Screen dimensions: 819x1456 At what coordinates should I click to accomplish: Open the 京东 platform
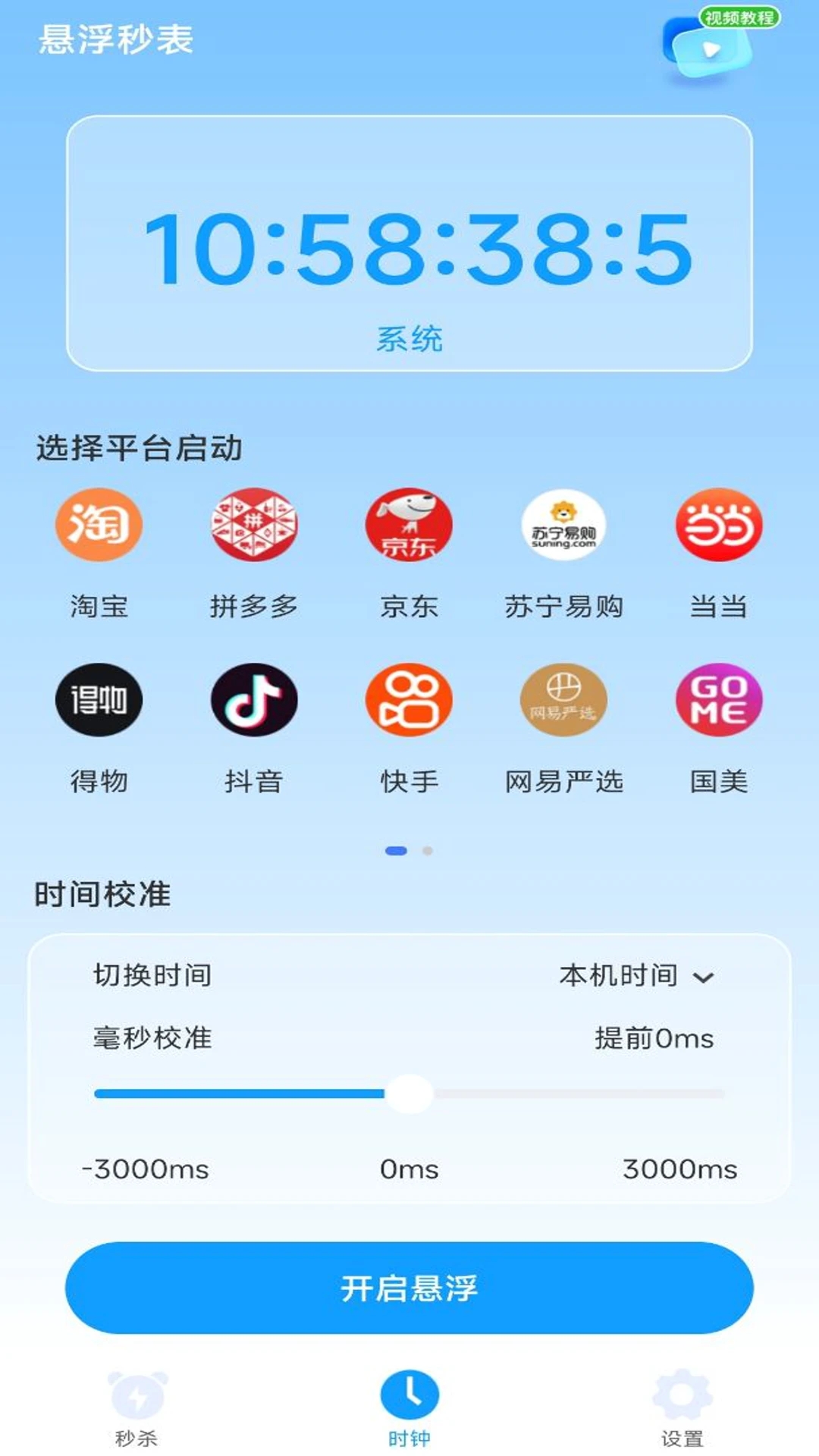(x=409, y=525)
